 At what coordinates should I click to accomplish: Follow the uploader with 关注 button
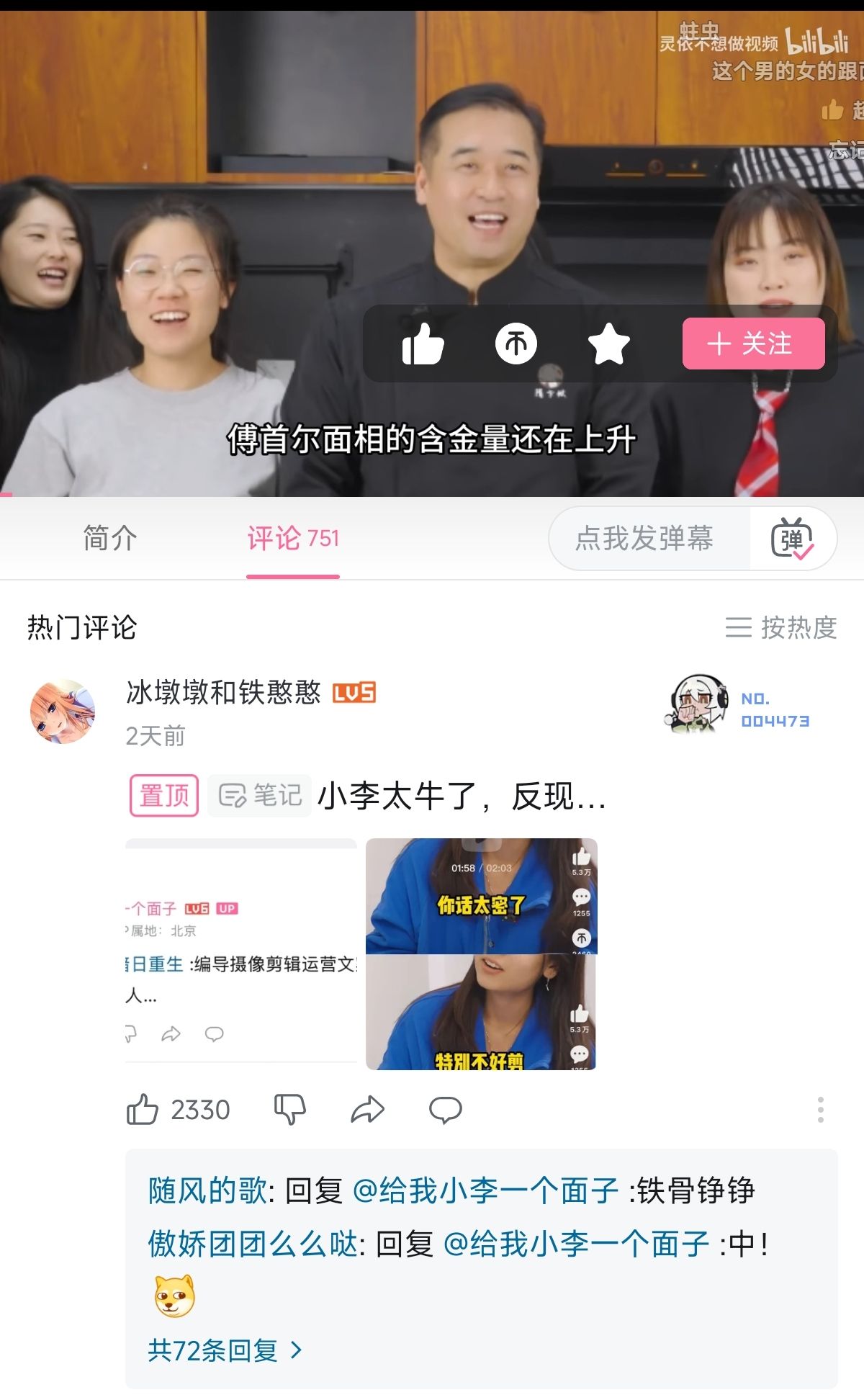pyautogui.click(x=753, y=344)
